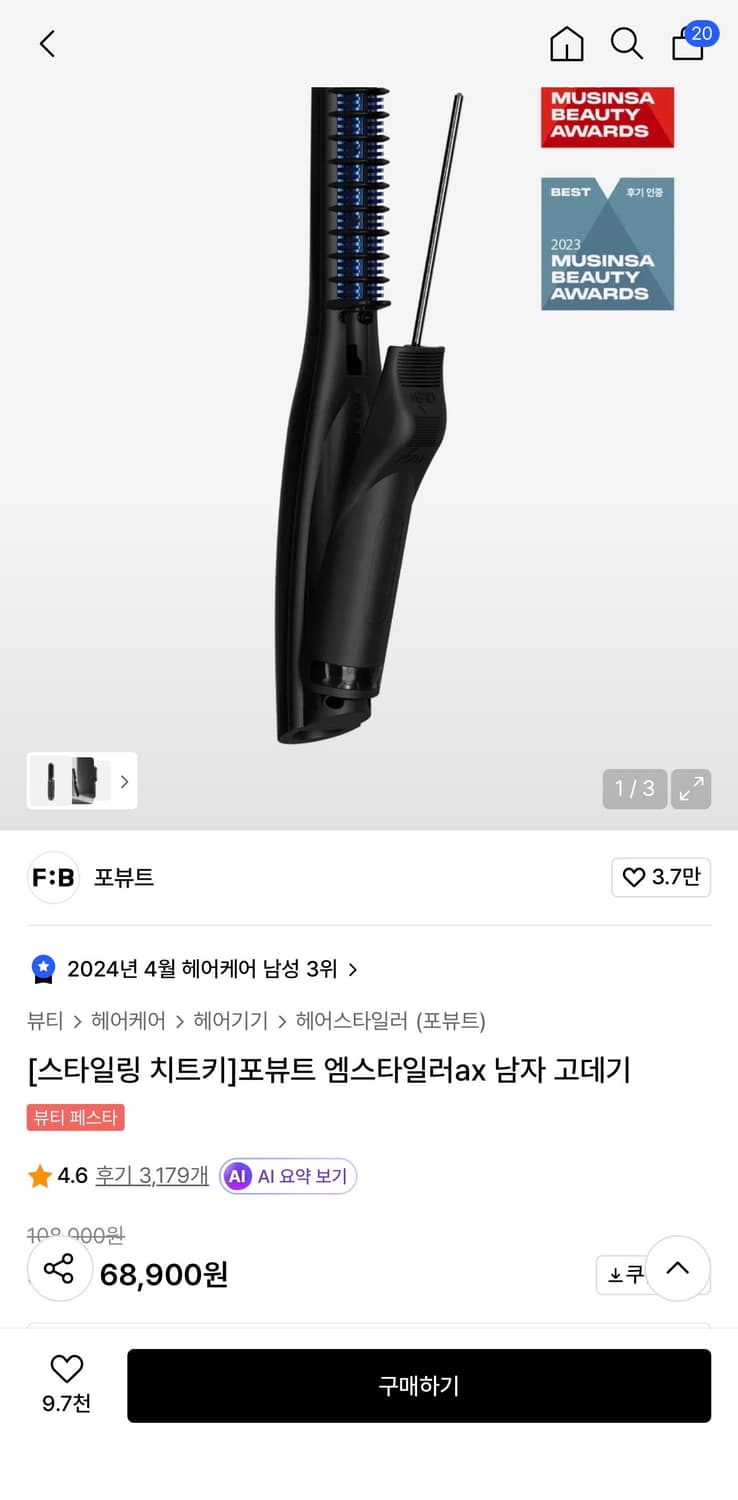Screen dimensions: 738x1500
Task: Tap the 1/3 image counter indicator
Action: 634,789
